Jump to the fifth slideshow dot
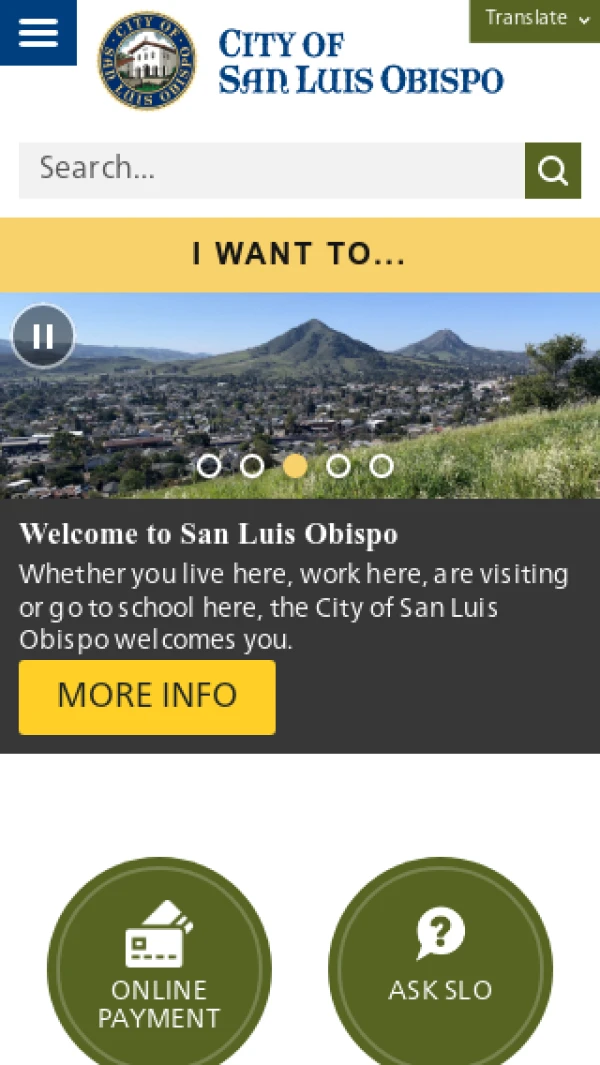The image size is (600, 1065). click(381, 466)
